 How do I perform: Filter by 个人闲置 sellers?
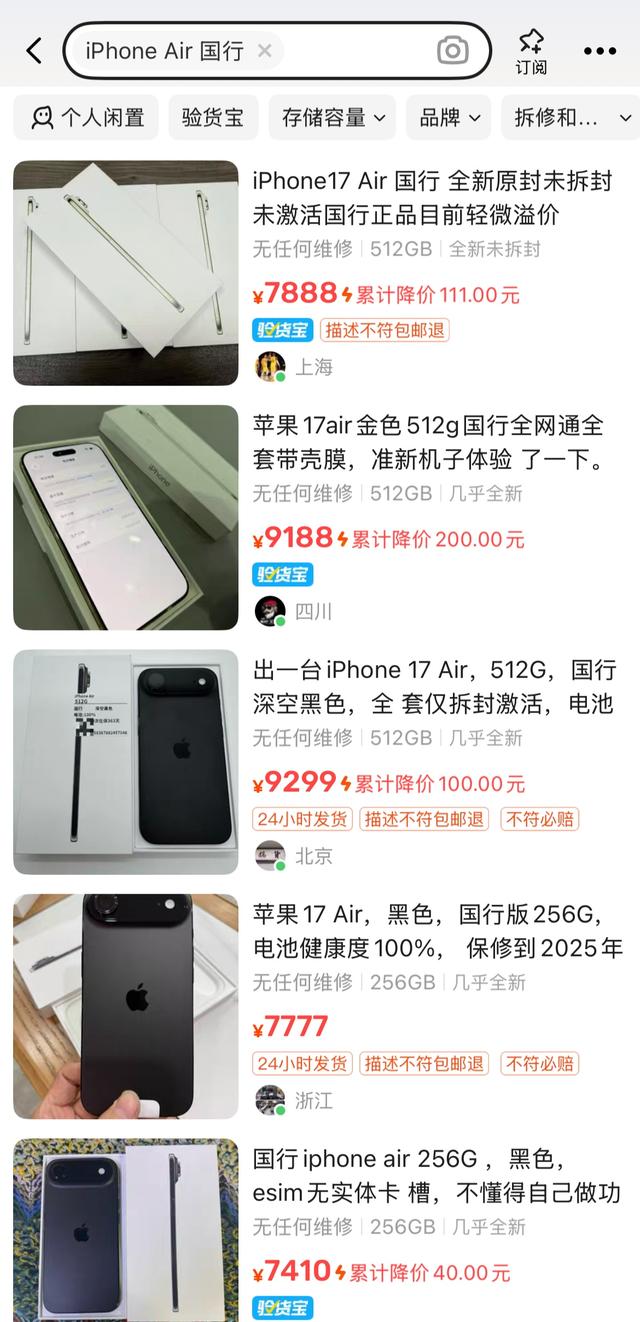click(x=87, y=118)
